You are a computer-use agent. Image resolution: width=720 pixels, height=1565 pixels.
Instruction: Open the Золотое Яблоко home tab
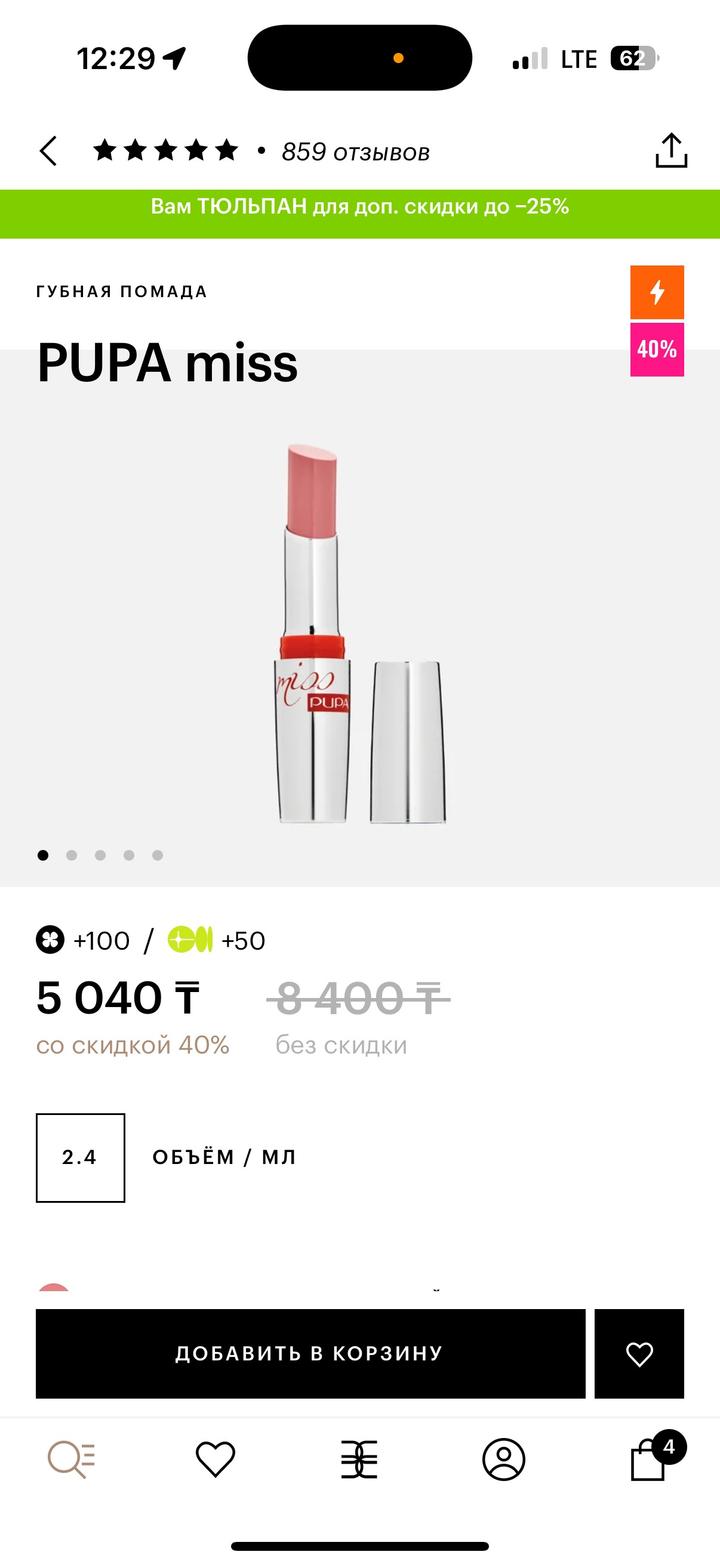pos(359,1459)
